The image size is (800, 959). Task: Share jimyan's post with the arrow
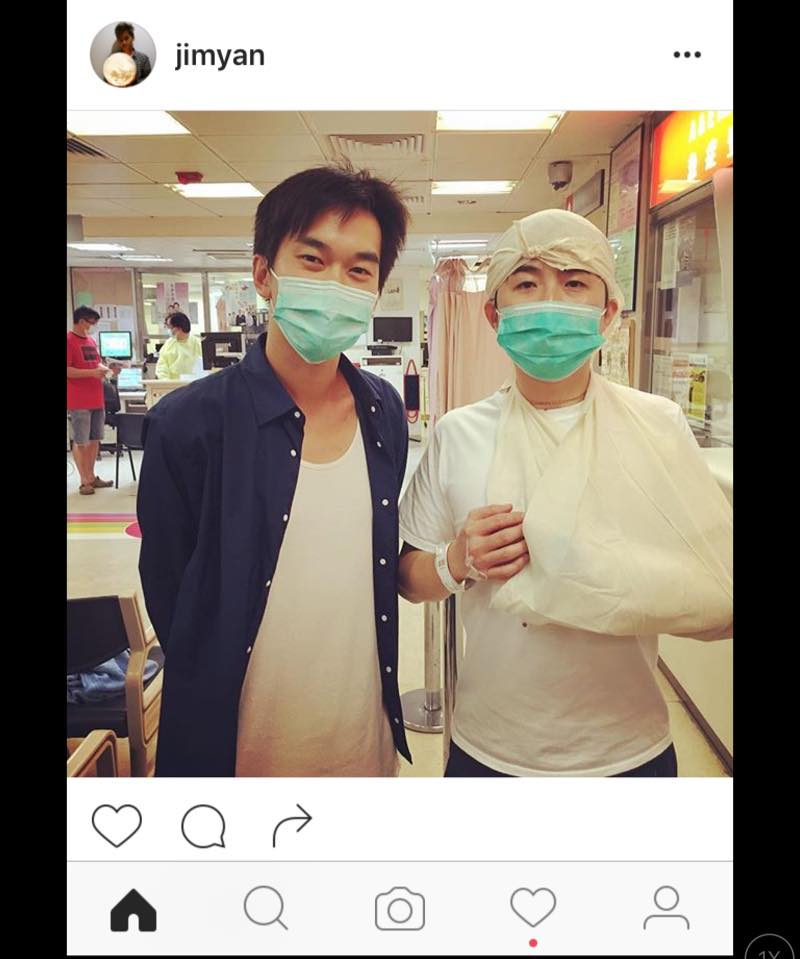(x=291, y=826)
